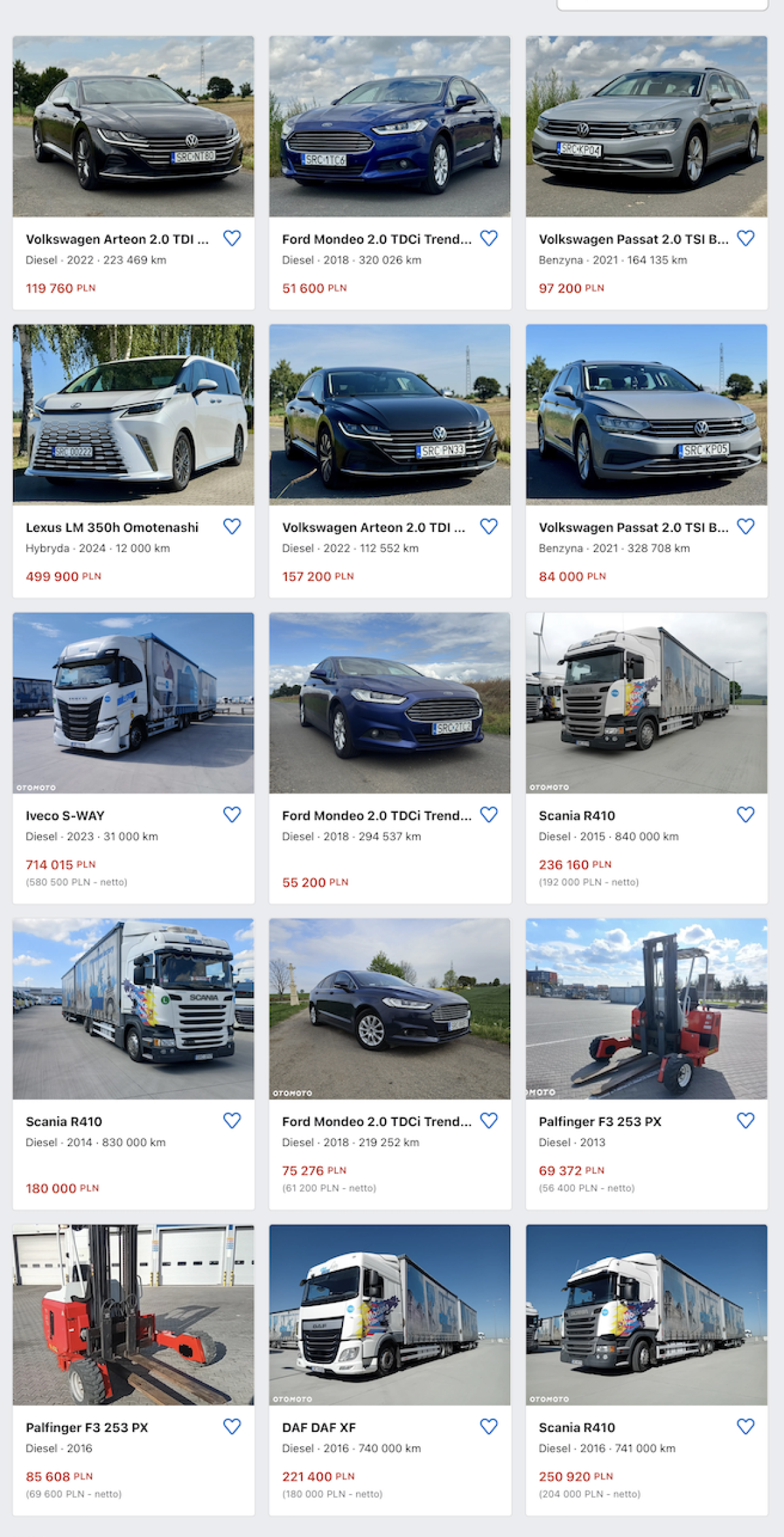784x1537 pixels.
Task: Favorite the Volkswagen Arteon priced 119 760 PLN
Action: 232,238
